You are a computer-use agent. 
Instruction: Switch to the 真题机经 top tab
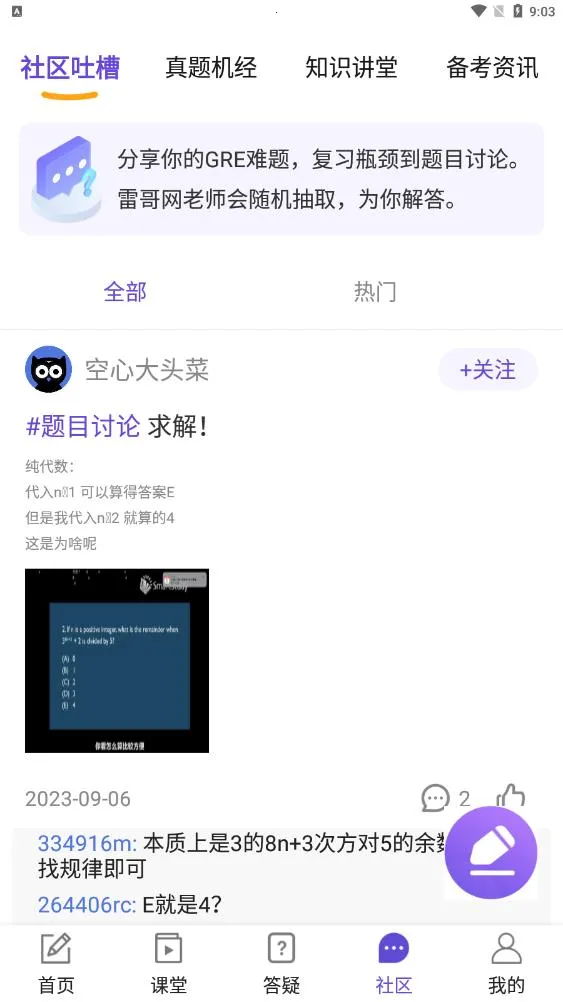click(x=211, y=67)
